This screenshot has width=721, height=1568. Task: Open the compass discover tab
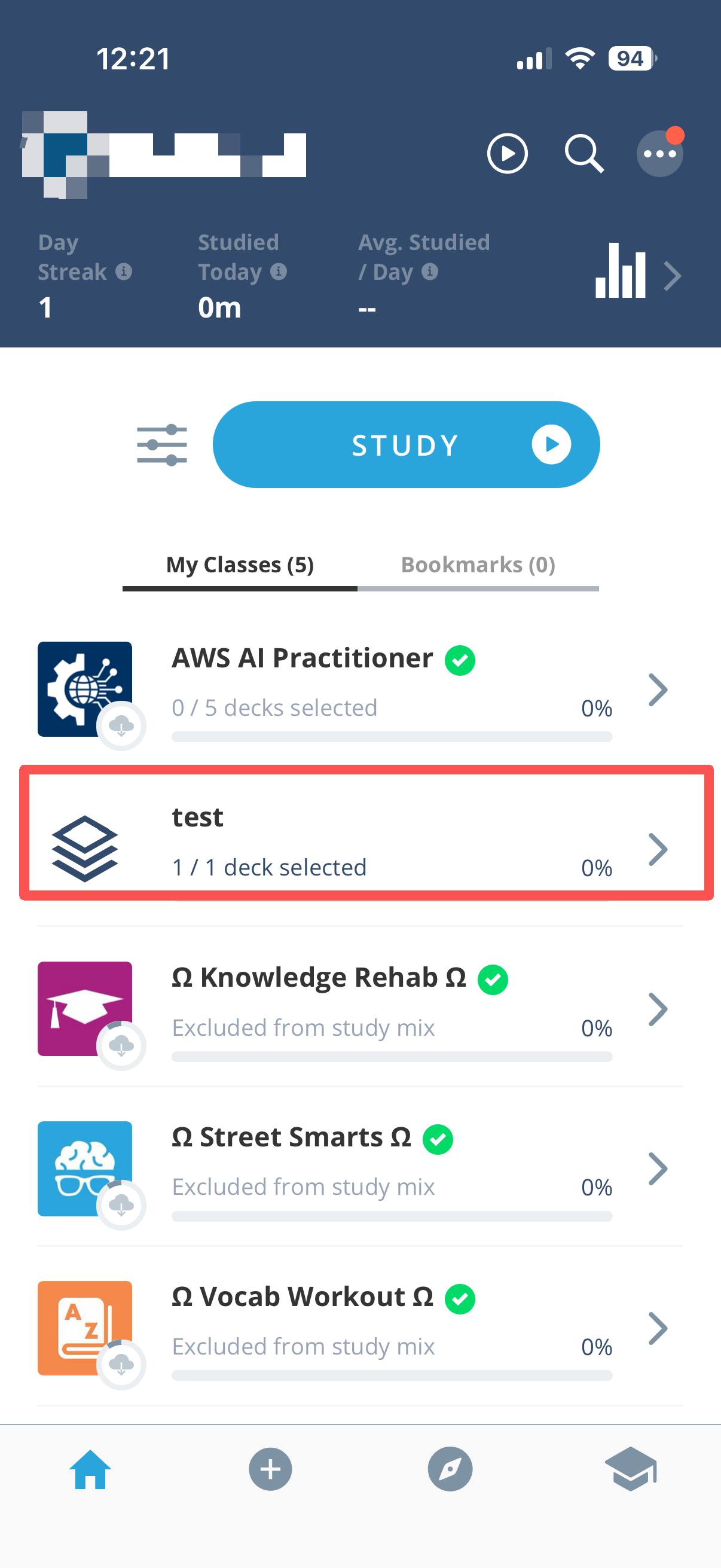click(450, 1469)
